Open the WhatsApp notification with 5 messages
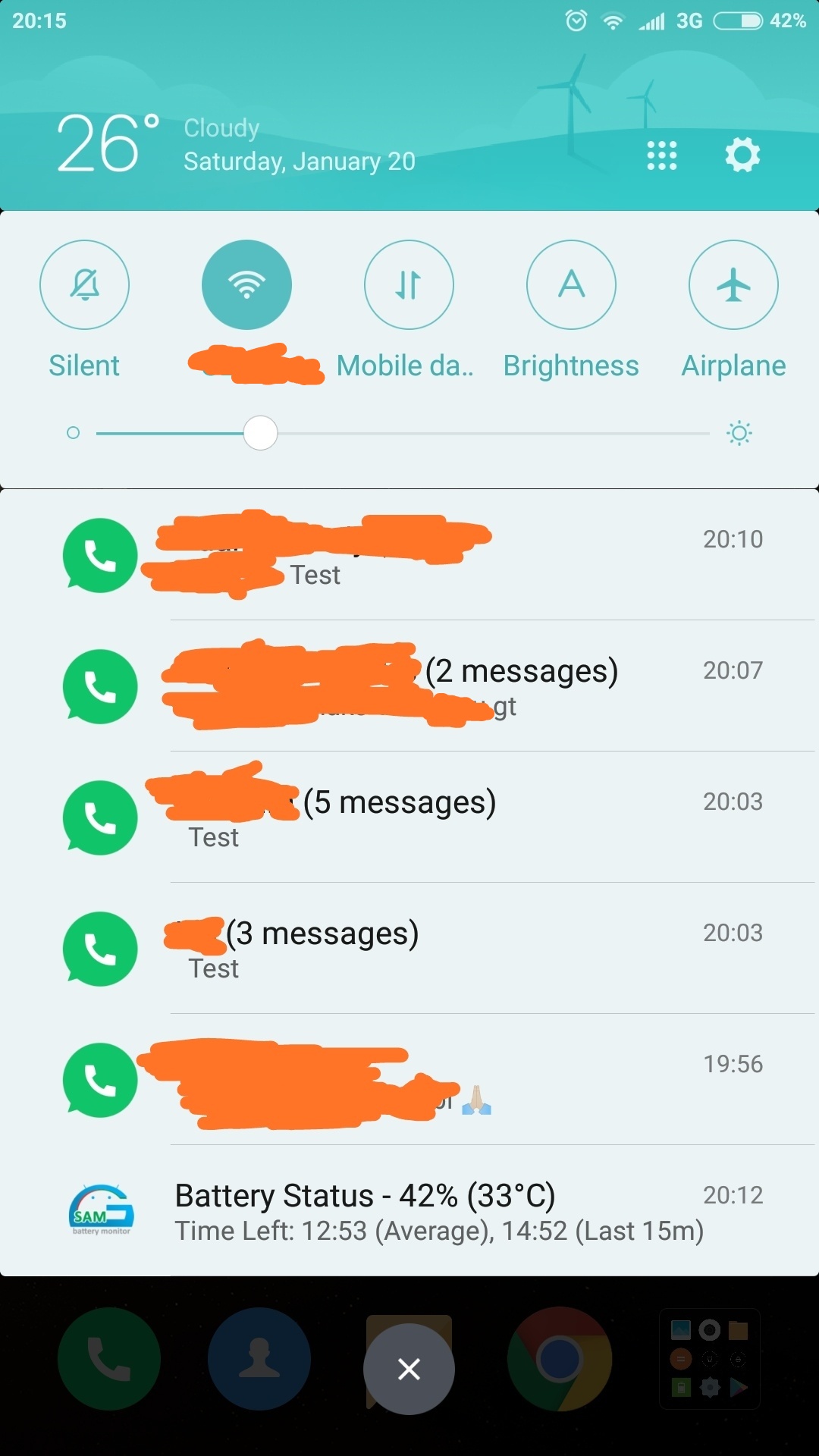Image resolution: width=819 pixels, height=1456 pixels. 409,817
